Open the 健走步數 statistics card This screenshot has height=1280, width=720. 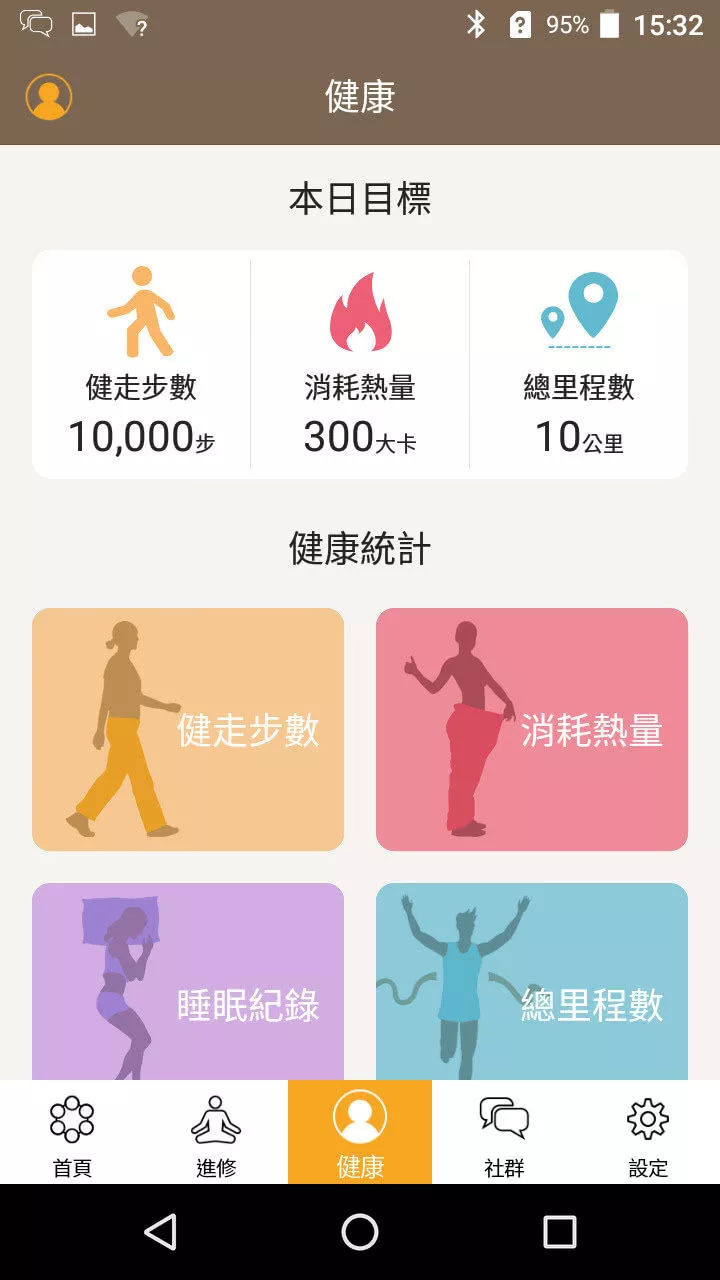tap(188, 729)
